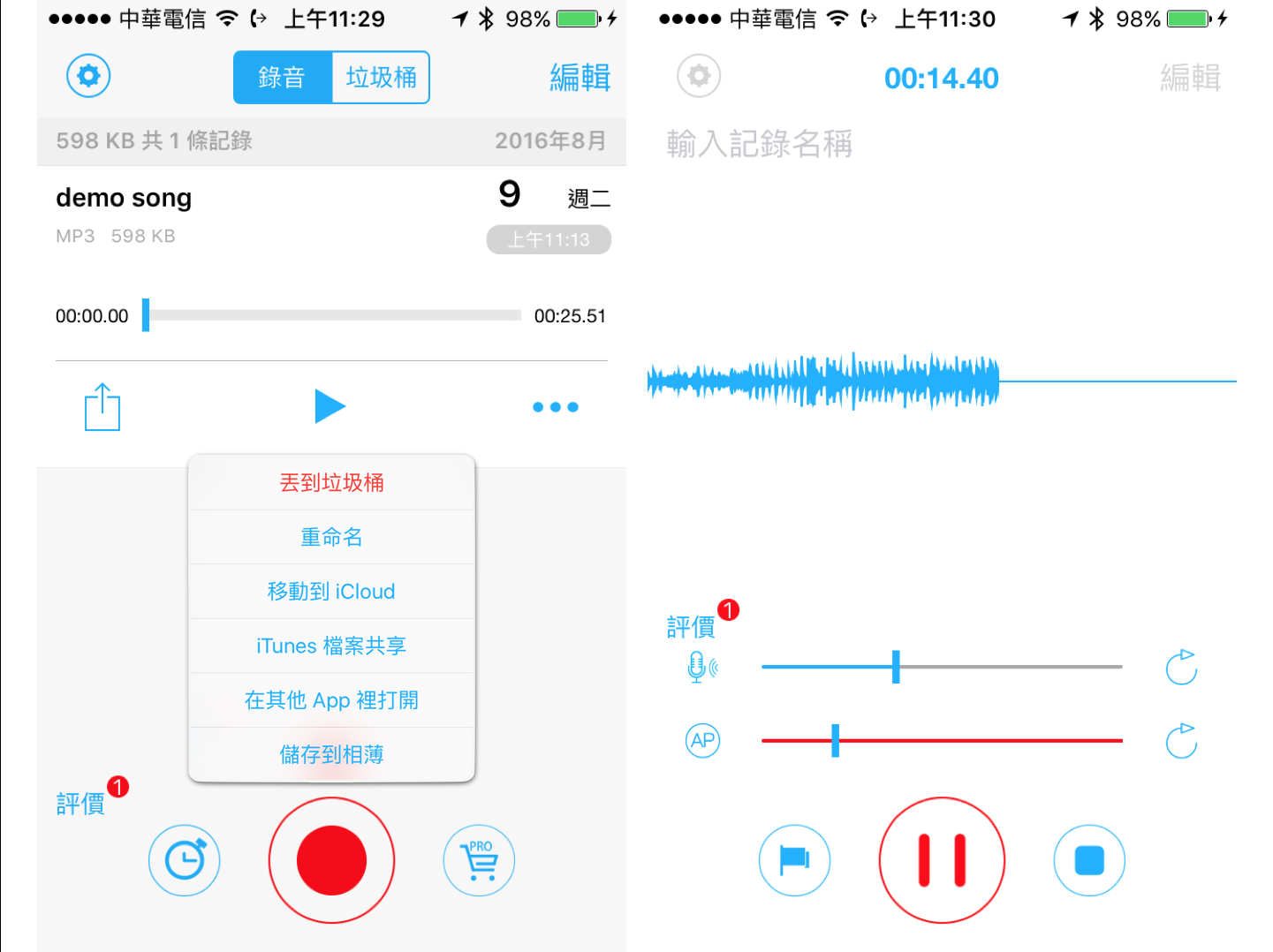
Task: Open the blue settings gear beside 錄音
Action: 88,76
